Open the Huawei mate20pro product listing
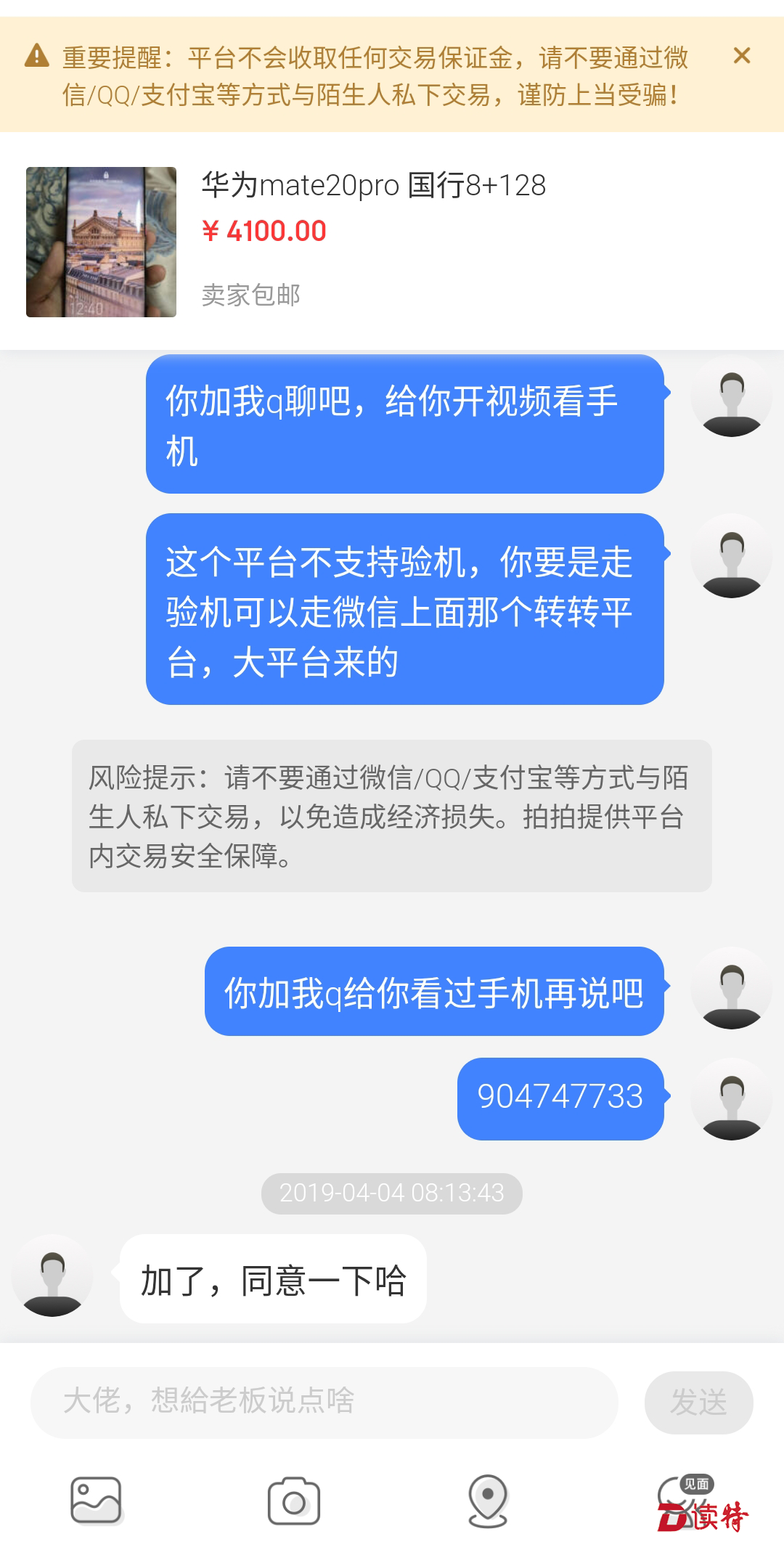Viewport: 784px width, 1547px height. 392,241
